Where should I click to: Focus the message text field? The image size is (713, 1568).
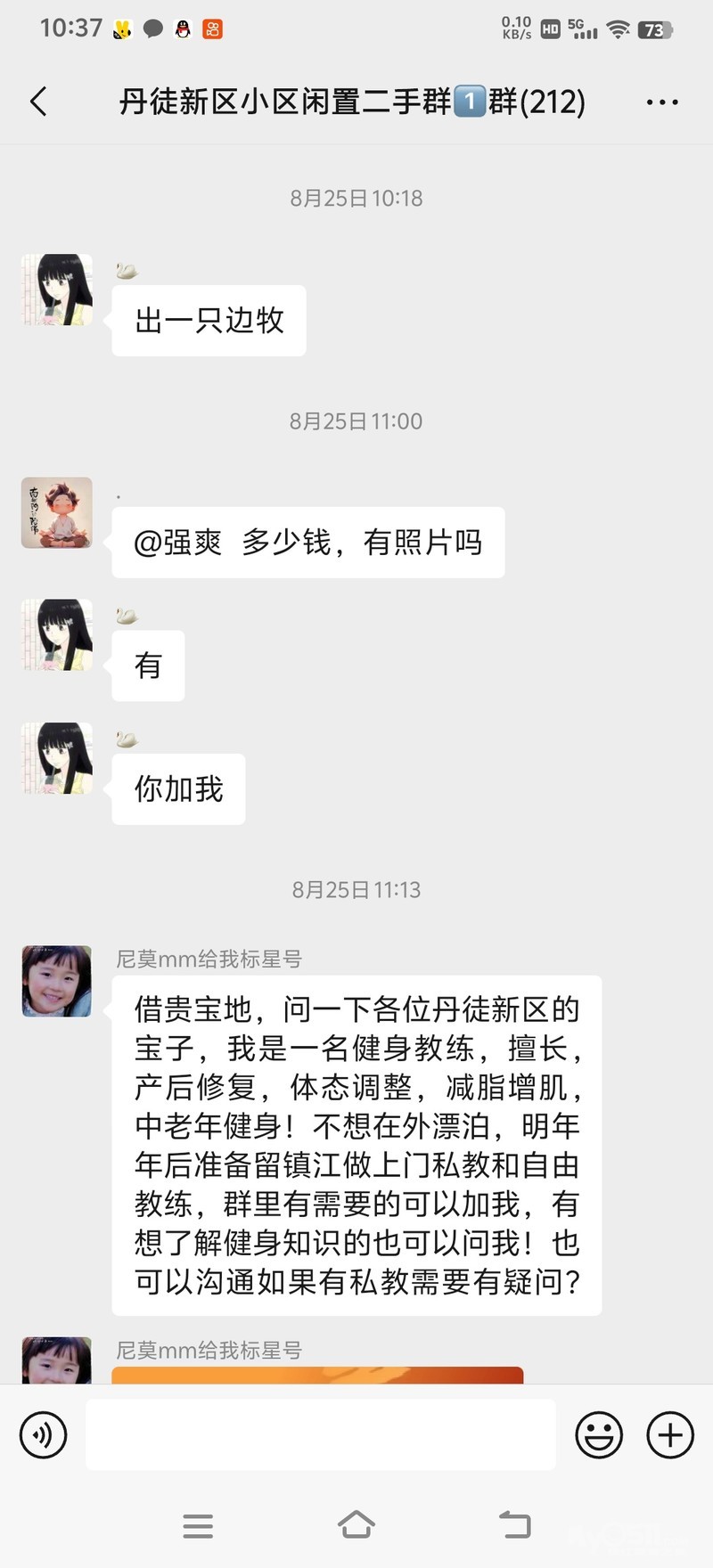[321, 1434]
